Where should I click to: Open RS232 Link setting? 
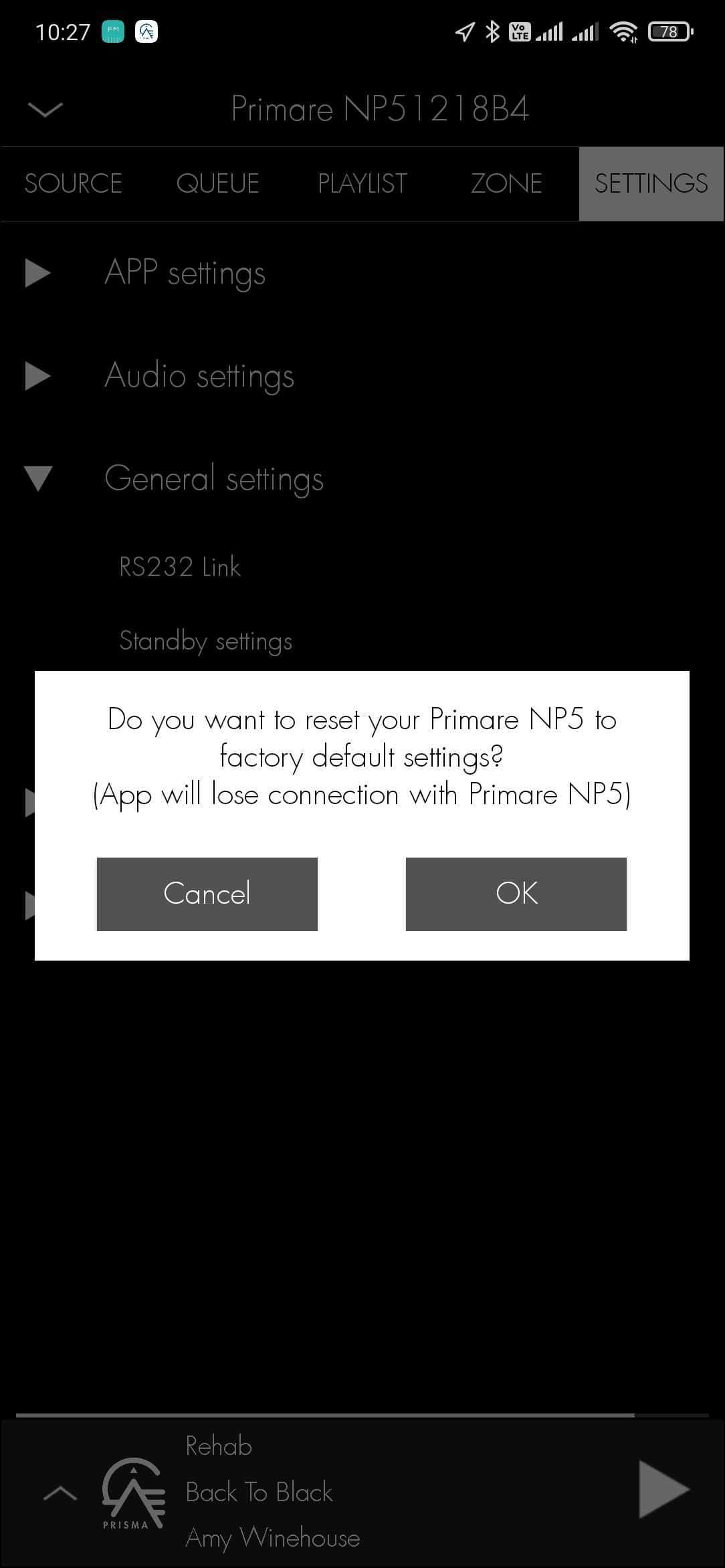pyautogui.click(x=179, y=567)
